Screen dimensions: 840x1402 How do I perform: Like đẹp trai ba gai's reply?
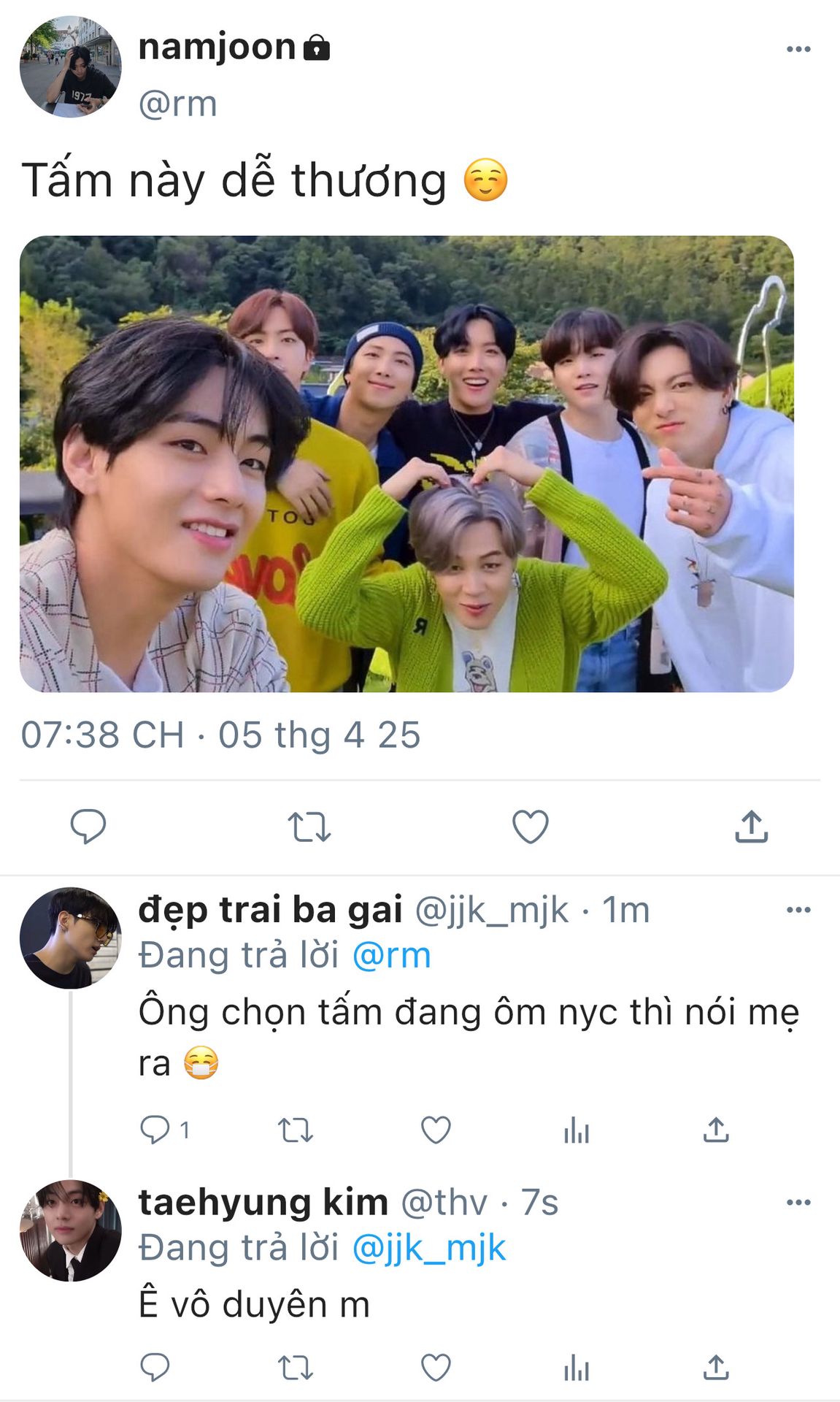pyautogui.click(x=436, y=1130)
